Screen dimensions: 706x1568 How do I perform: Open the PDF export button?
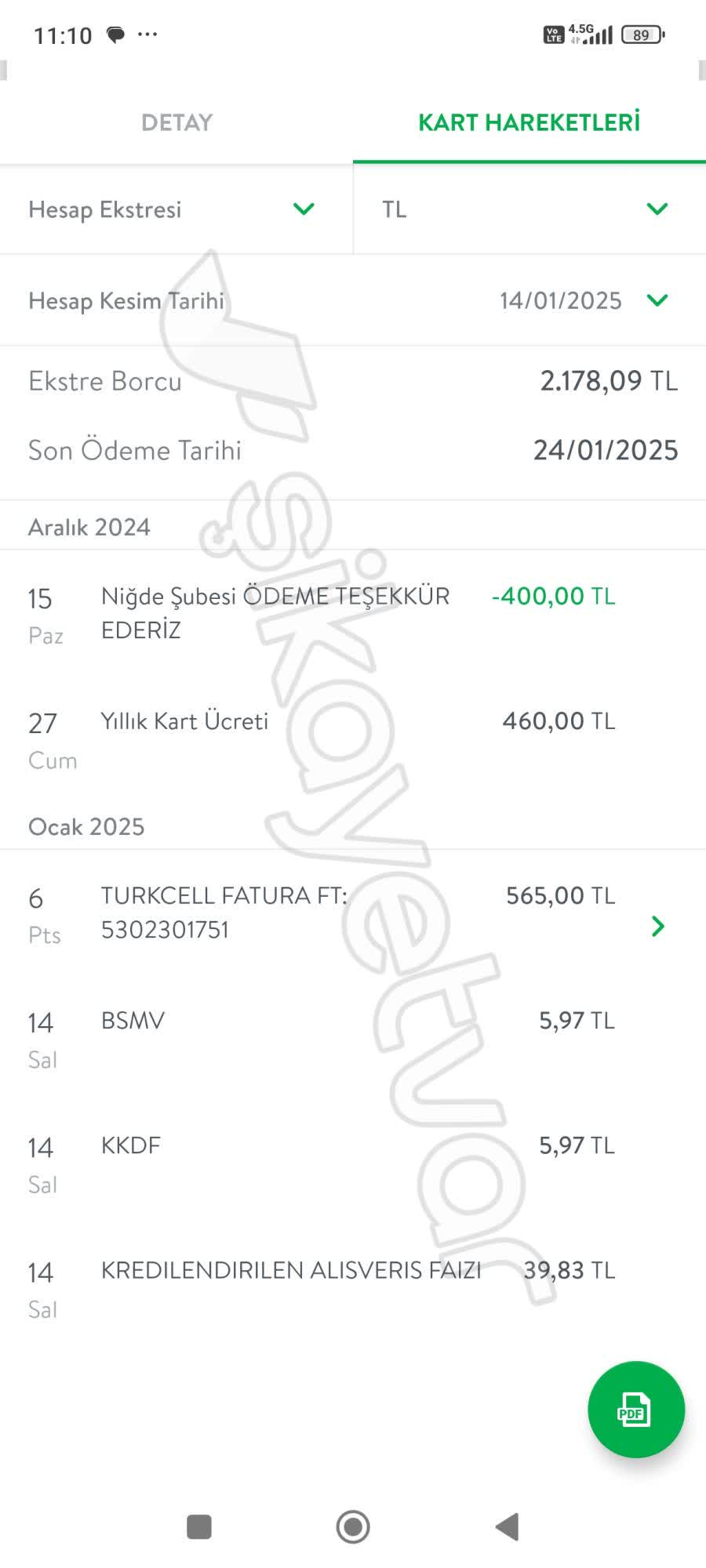pyautogui.click(x=635, y=1409)
